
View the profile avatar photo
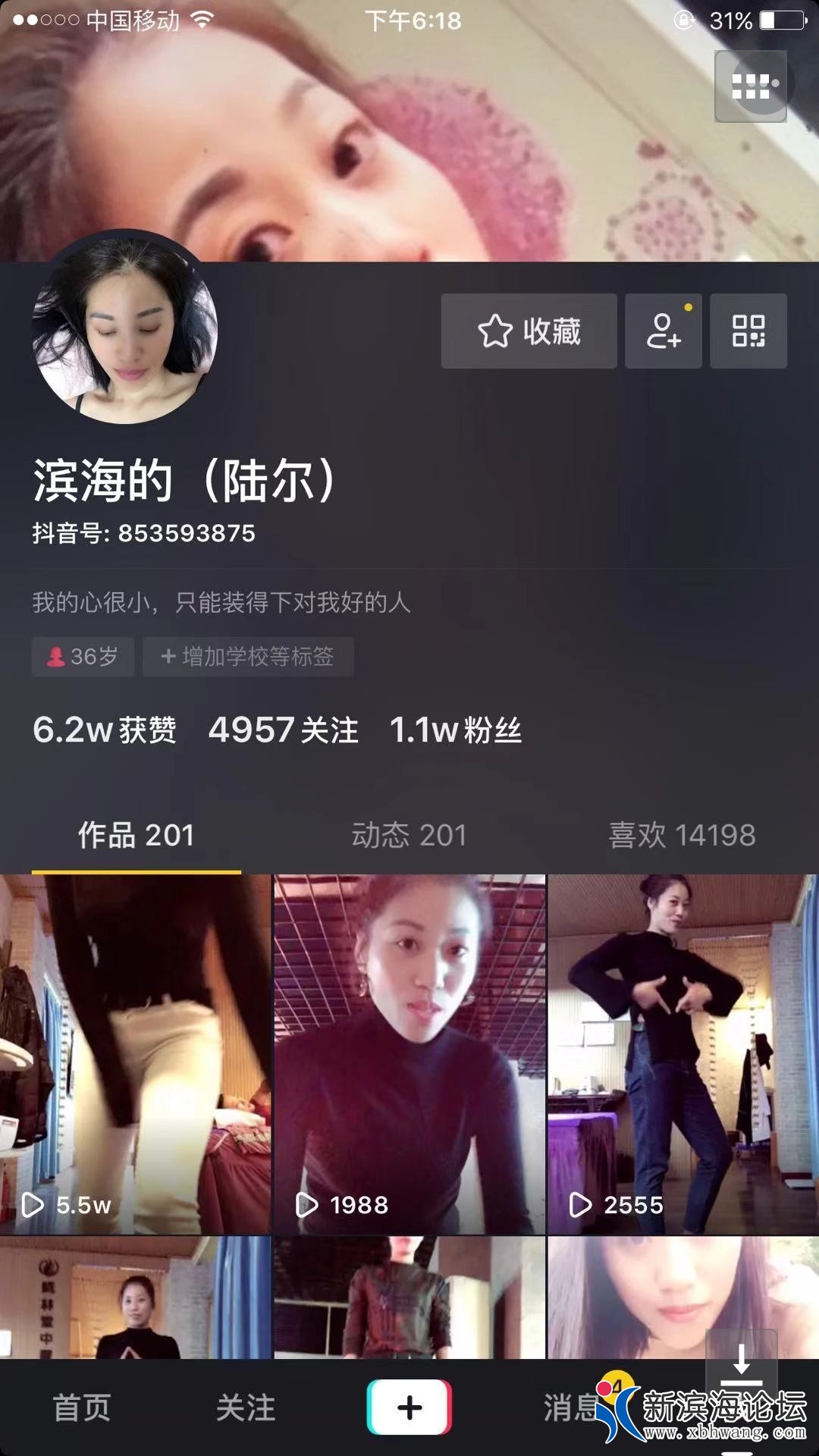coord(126,330)
